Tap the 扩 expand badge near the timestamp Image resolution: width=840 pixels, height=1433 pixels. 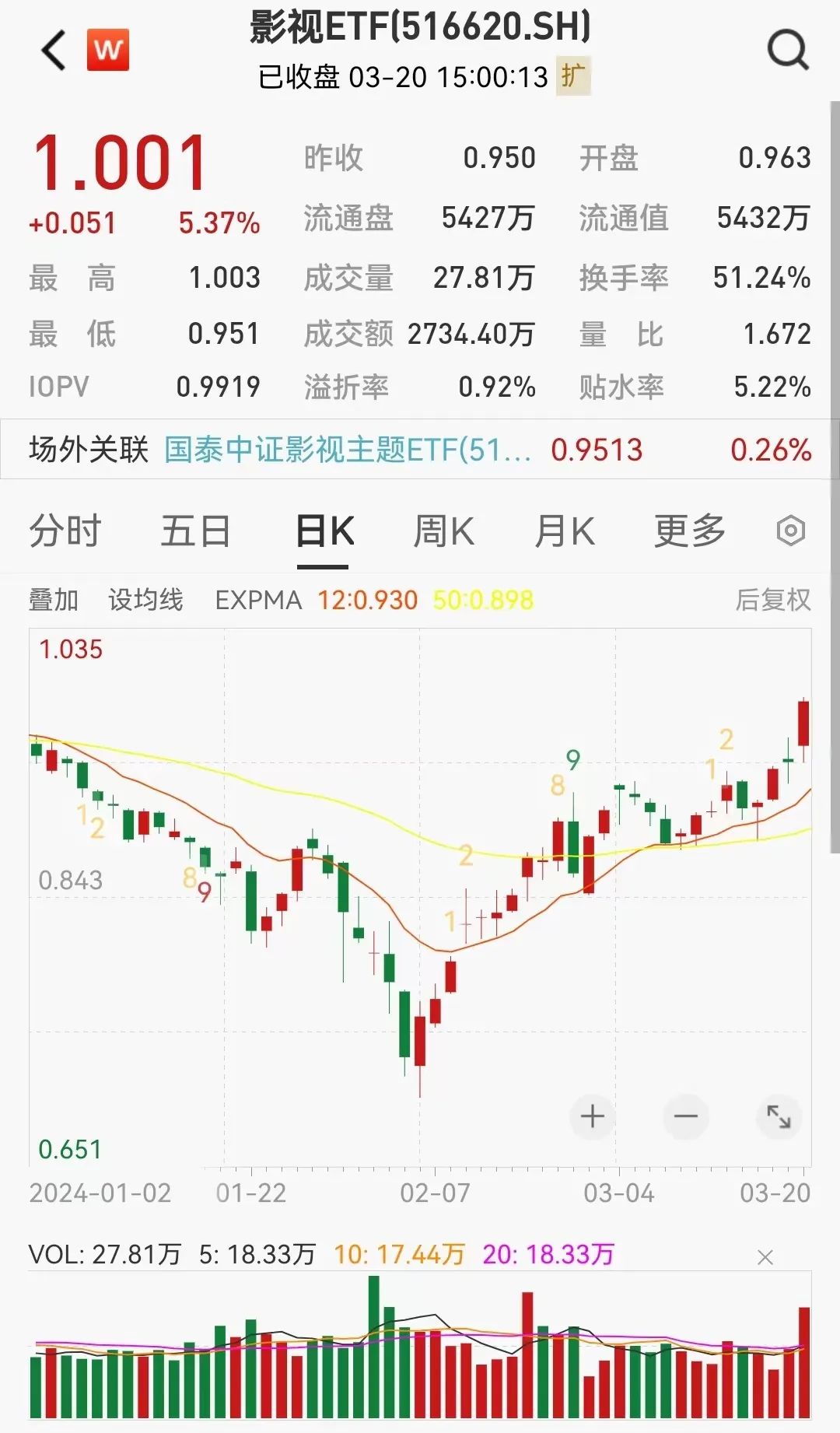tap(573, 78)
